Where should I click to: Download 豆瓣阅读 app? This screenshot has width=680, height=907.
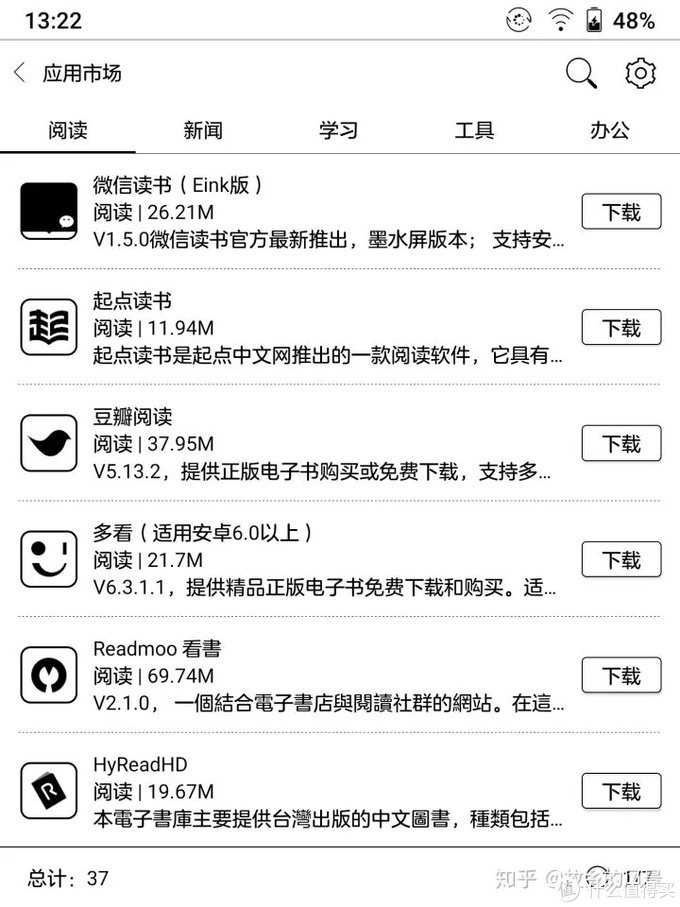point(621,444)
